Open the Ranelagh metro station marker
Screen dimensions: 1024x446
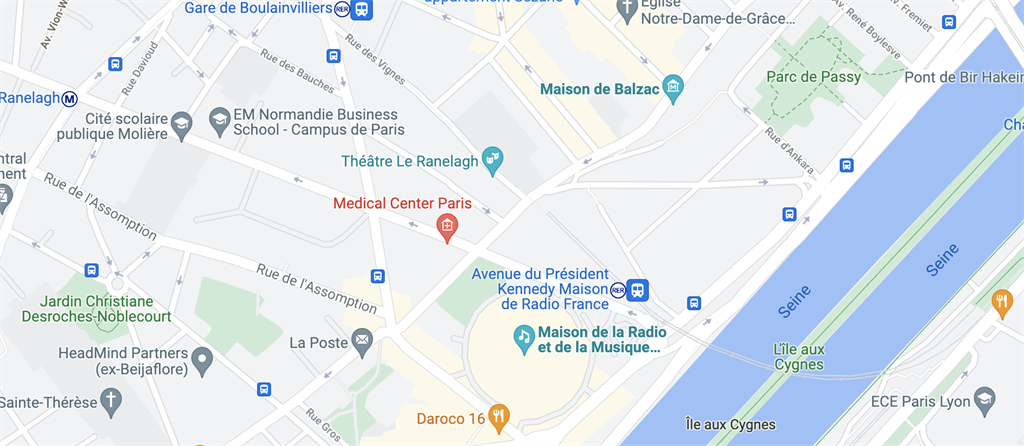pos(70,98)
